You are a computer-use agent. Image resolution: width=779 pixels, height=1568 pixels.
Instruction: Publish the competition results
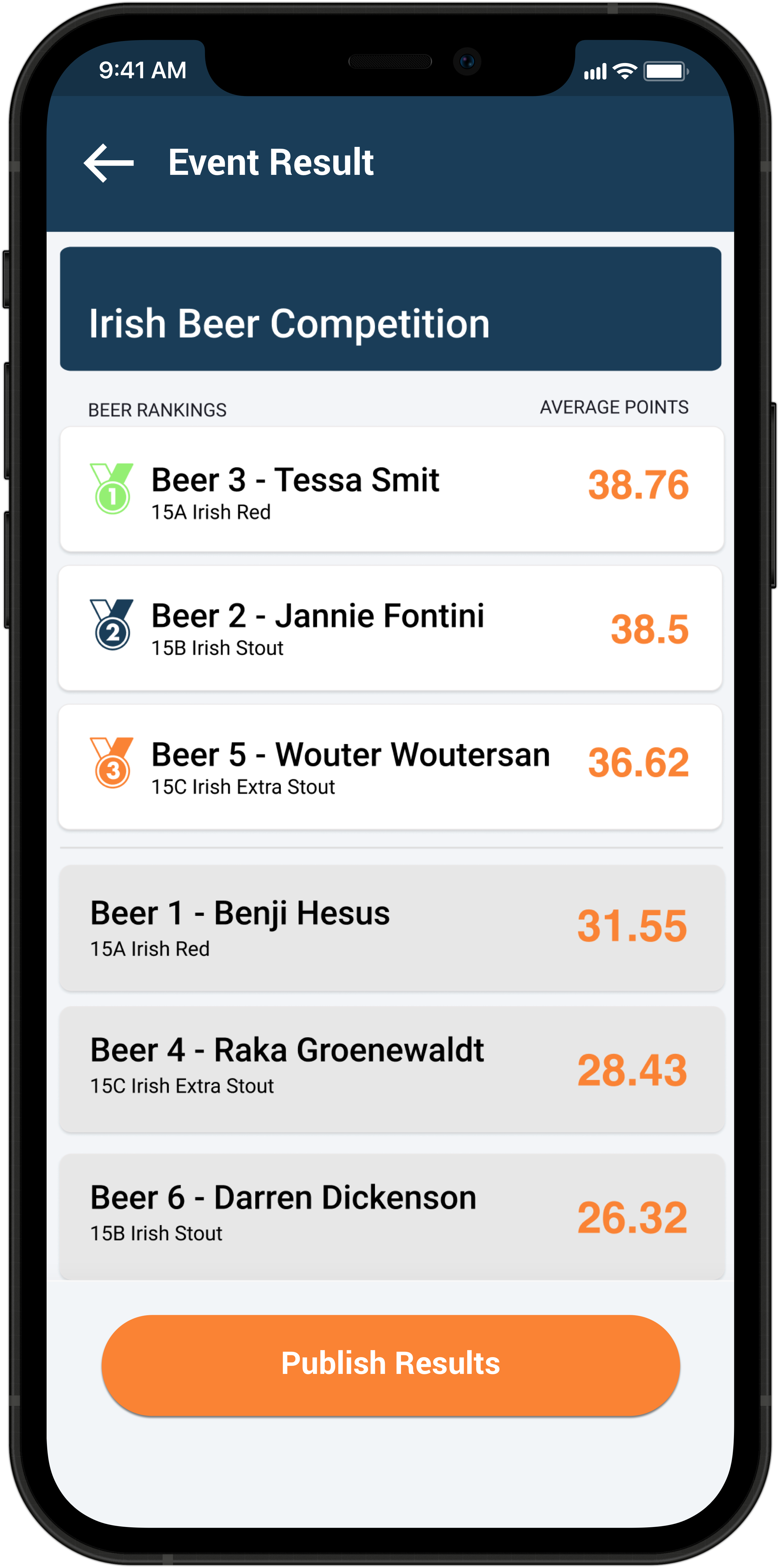[x=390, y=1363]
